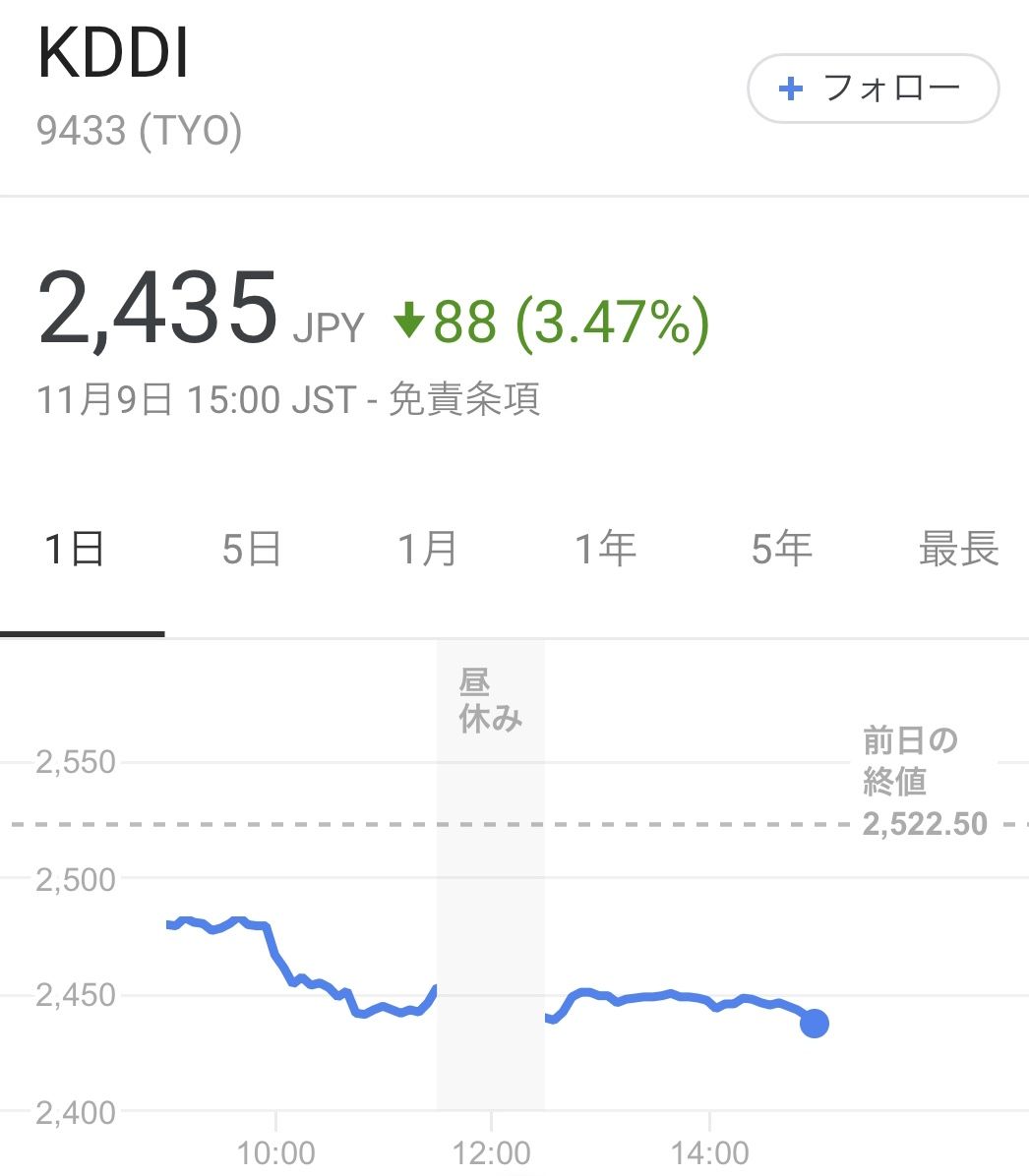Switch to the 5日 chart range
1029x1176 pixels.
tap(251, 549)
